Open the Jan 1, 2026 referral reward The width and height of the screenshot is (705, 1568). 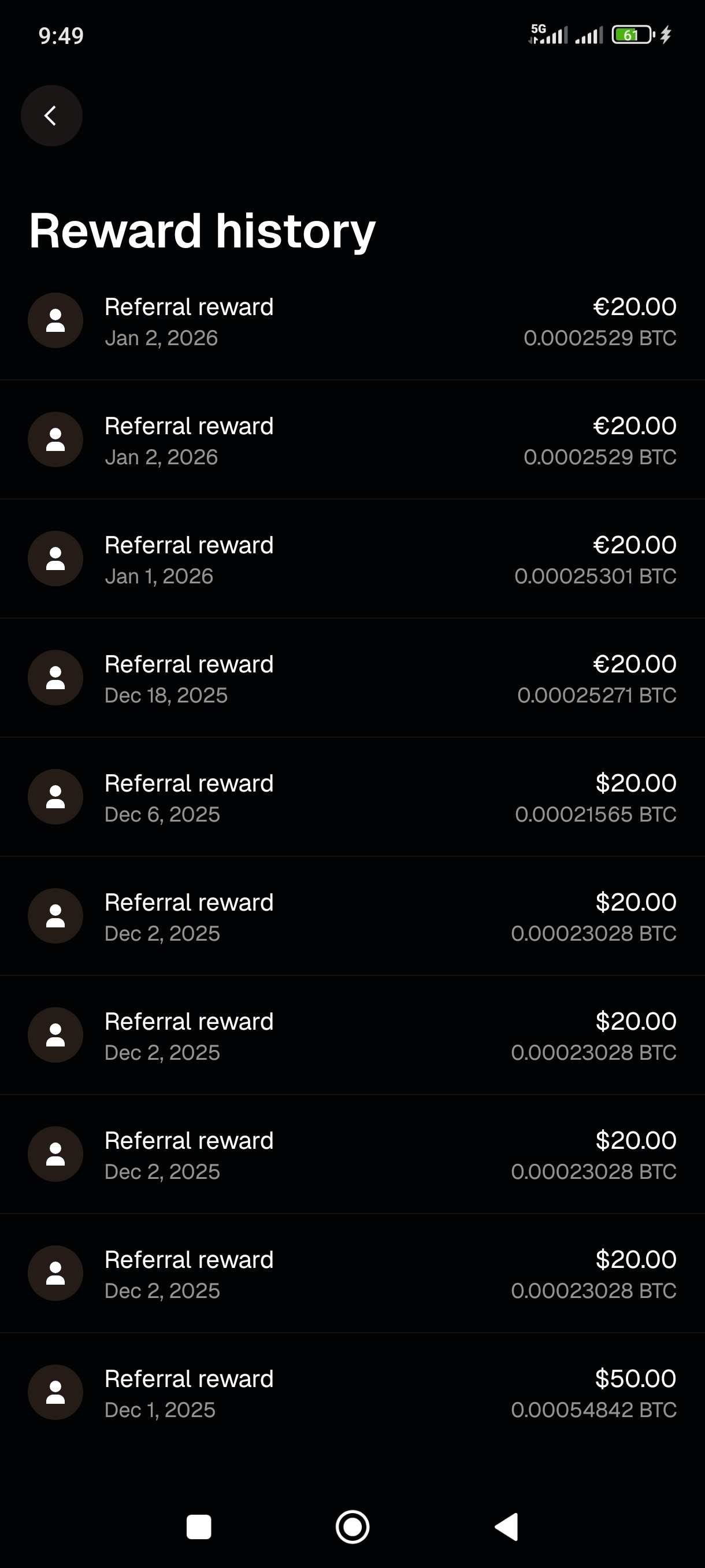352,560
